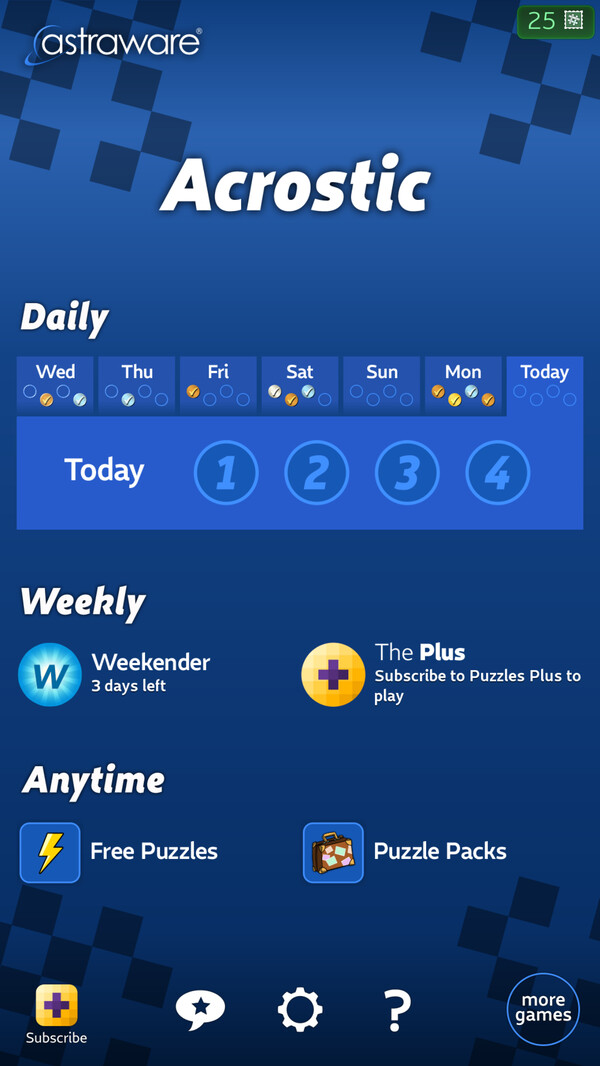
Task: Open the feedback star speech bubble
Action: click(200, 1010)
